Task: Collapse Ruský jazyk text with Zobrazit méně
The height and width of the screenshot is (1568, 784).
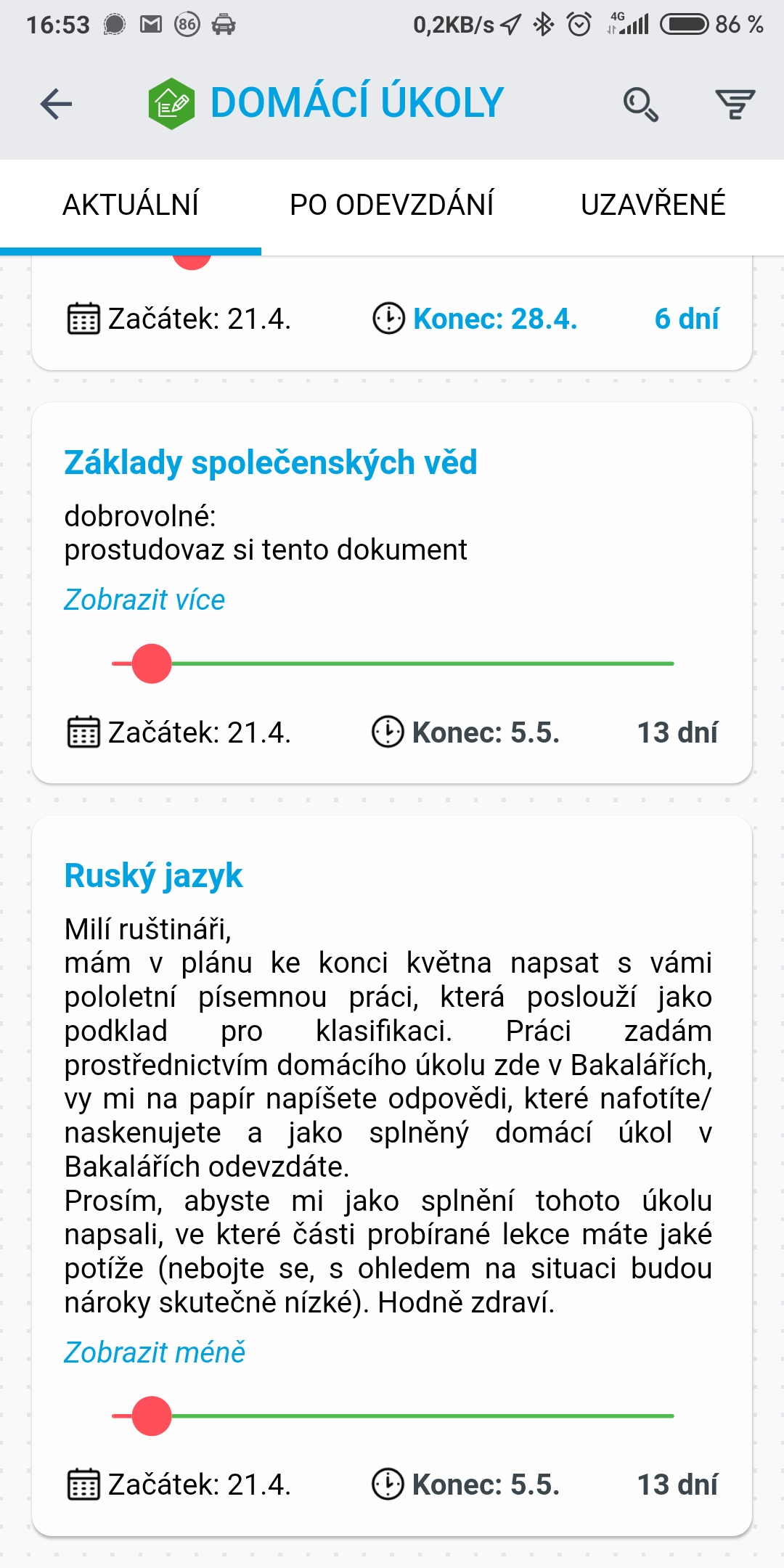Action: click(x=155, y=1353)
